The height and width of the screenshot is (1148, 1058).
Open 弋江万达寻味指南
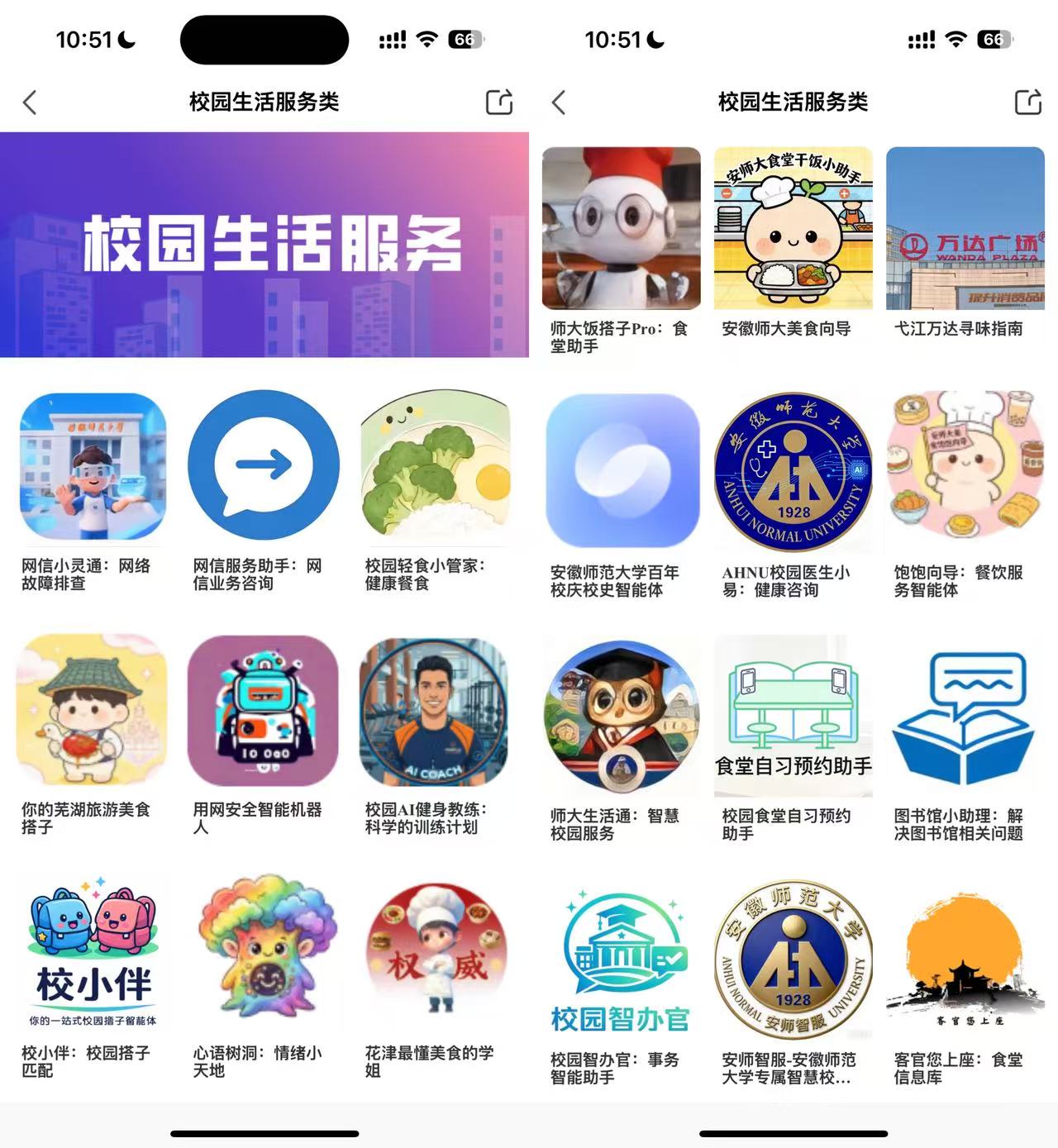965,229
